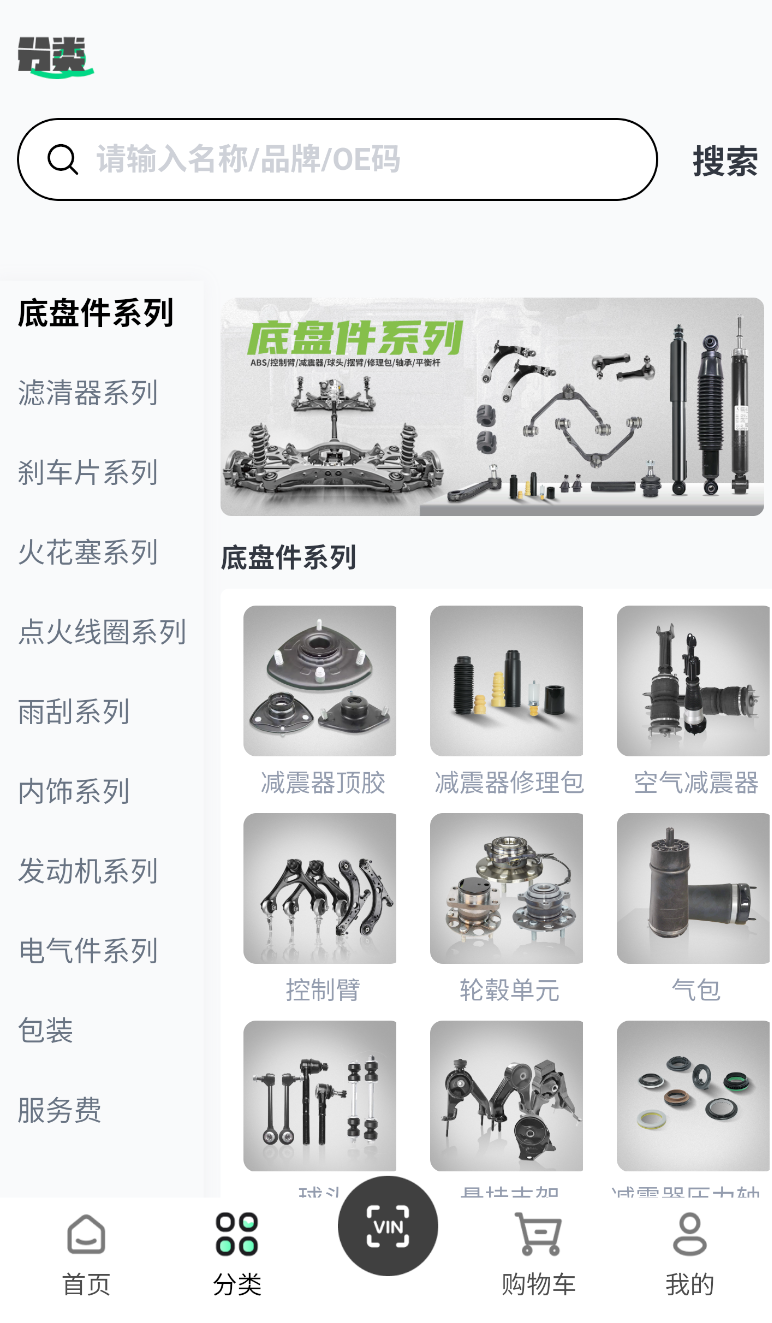The width and height of the screenshot is (772, 1323).
Task: View the 控制臂 subcategory
Action: 320,908
